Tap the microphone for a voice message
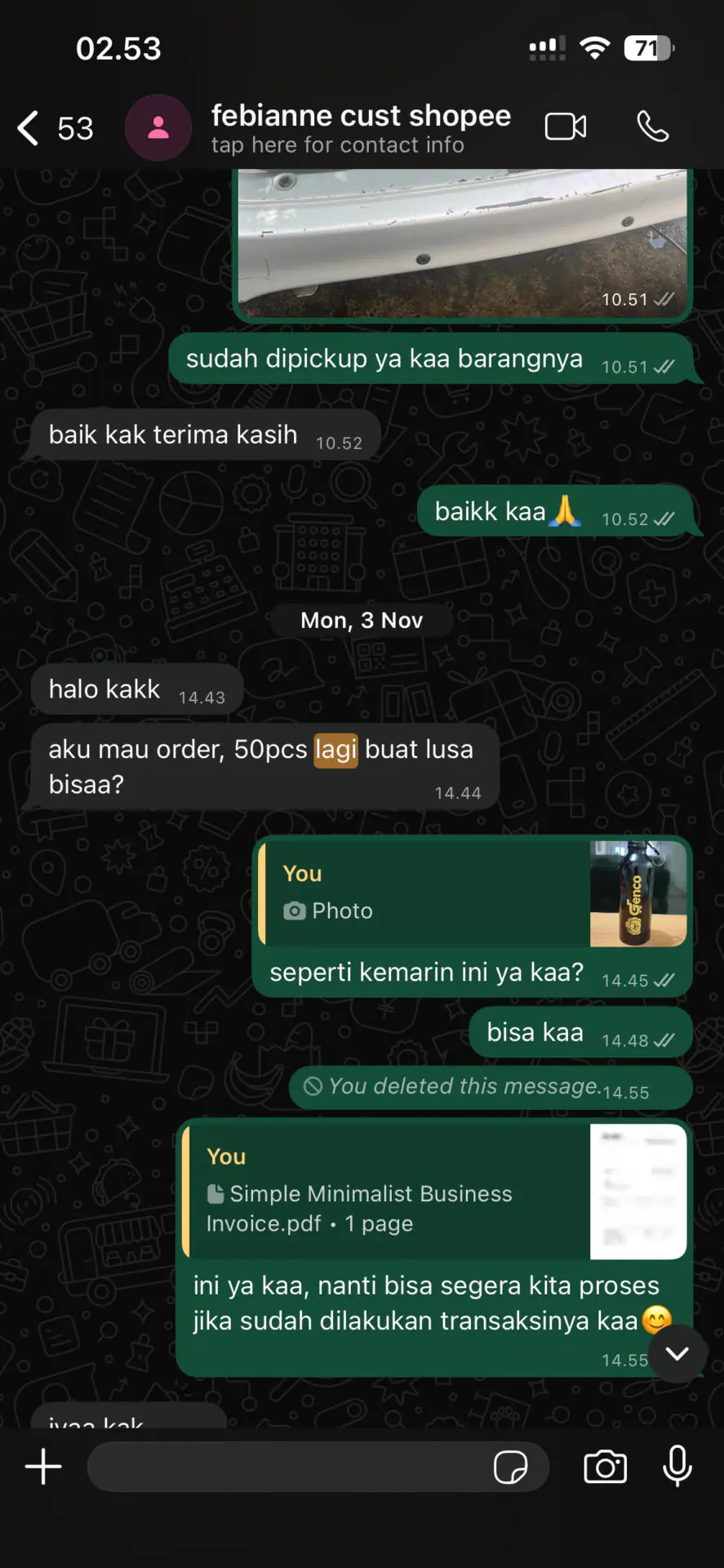The width and height of the screenshot is (724, 1568). pyautogui.click(x=677, y=1467)
